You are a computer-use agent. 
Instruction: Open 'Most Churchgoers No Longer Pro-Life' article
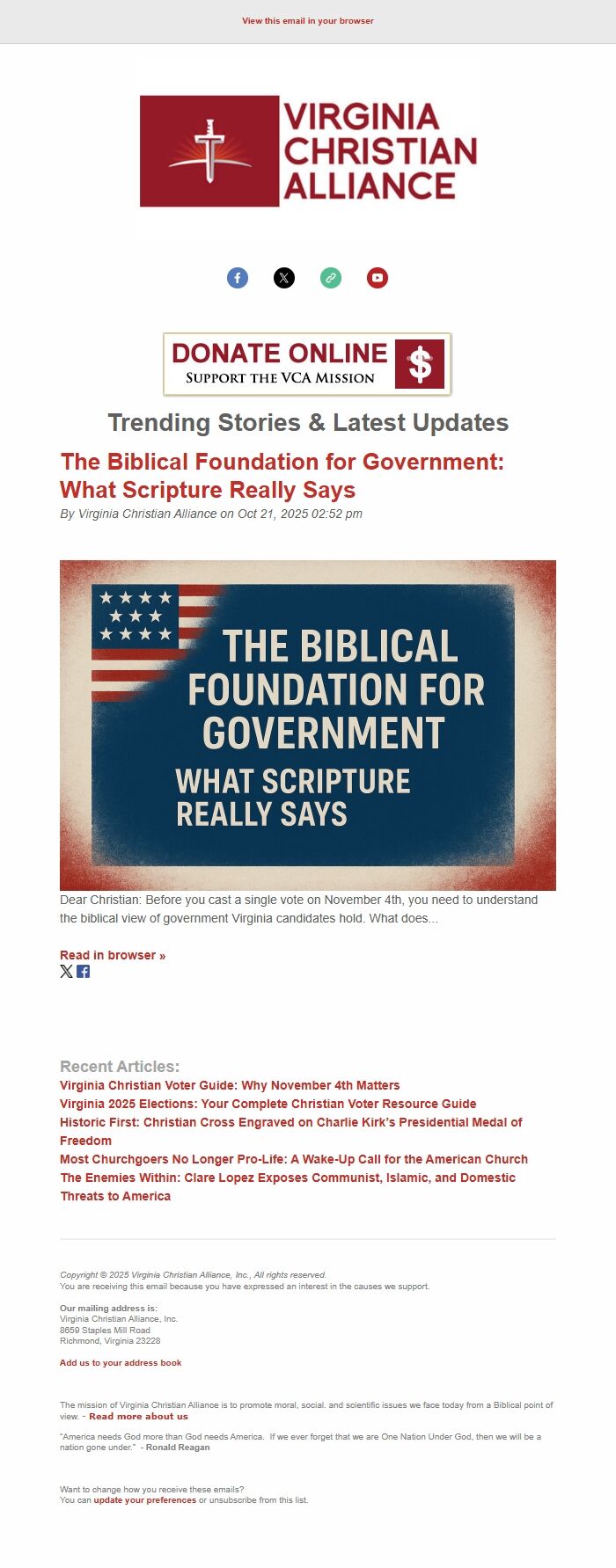294,1159
